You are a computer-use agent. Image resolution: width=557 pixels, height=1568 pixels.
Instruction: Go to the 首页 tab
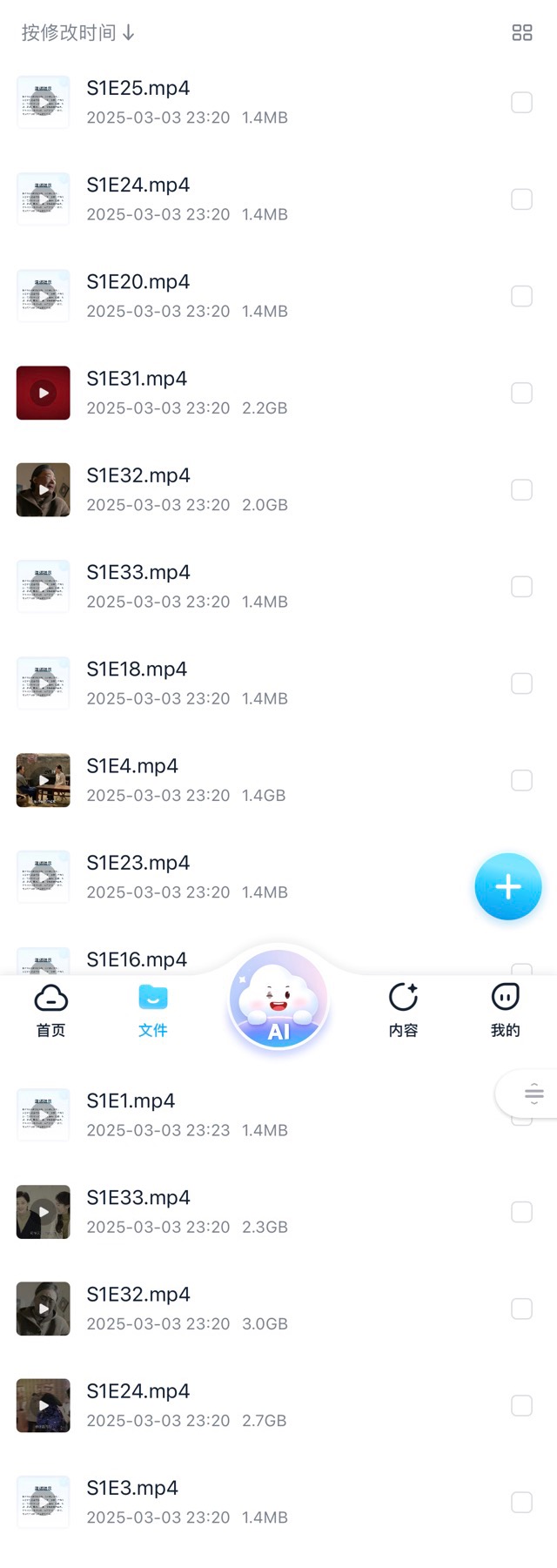[x=50, y=1010]
